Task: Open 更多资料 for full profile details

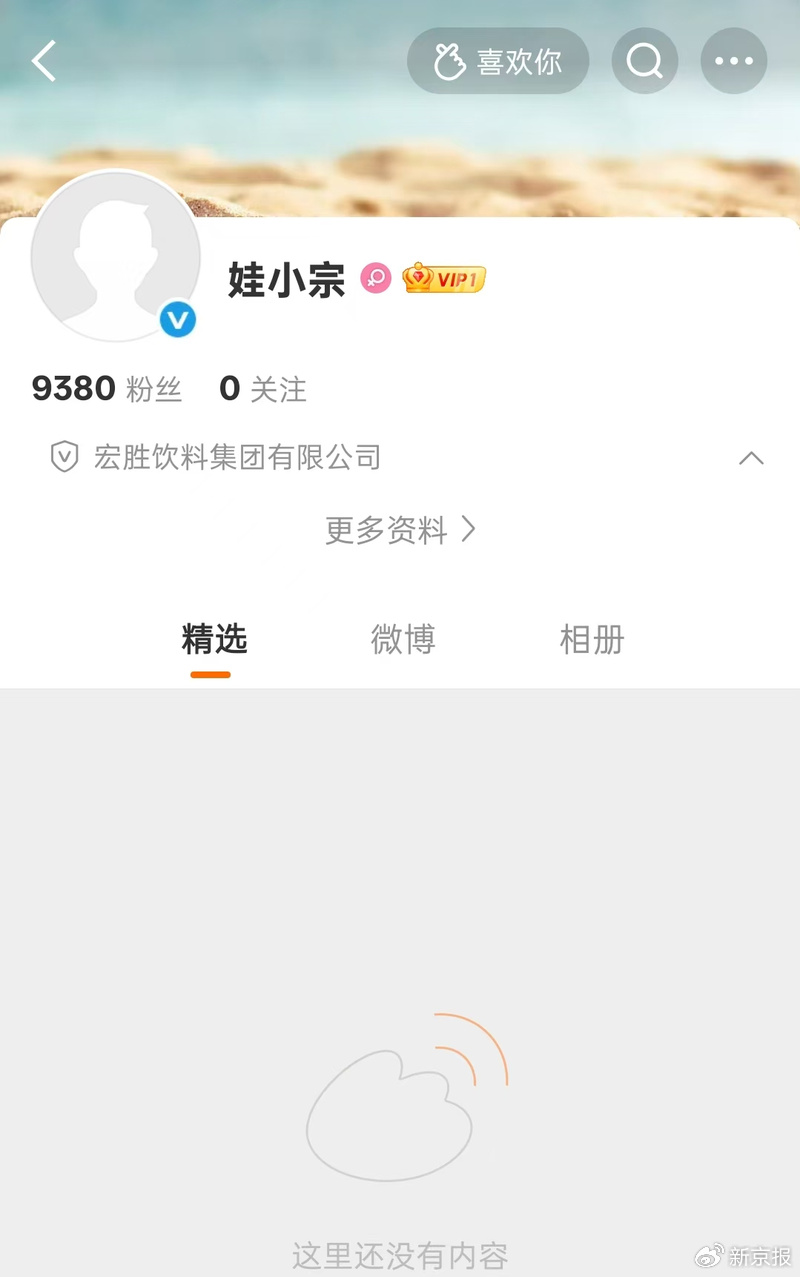Action: click(x=386, y=531)
